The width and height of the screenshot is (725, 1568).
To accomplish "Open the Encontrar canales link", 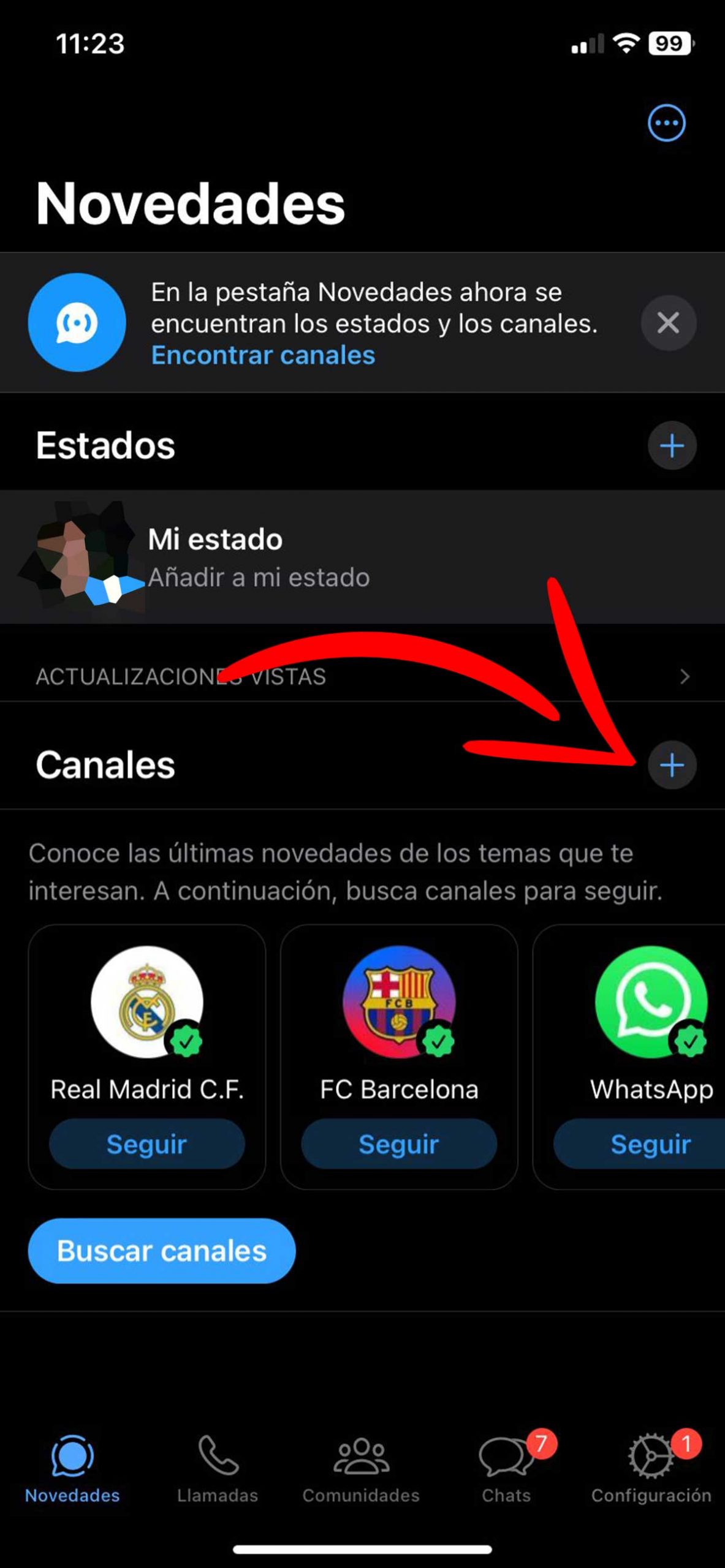I will coord(263,355).
